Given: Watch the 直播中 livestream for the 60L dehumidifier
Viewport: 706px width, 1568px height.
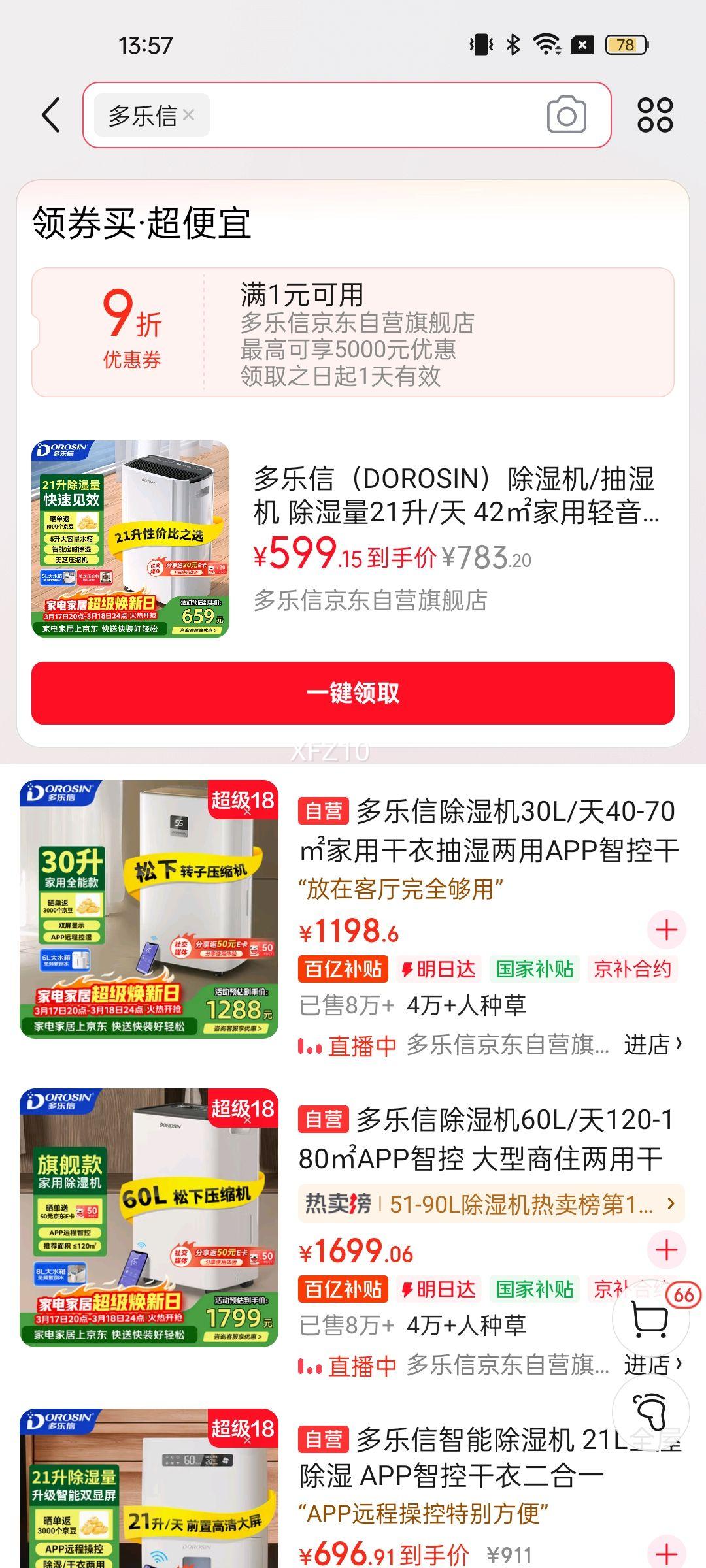Looking at the screenshot, I should click(348, 1366).
